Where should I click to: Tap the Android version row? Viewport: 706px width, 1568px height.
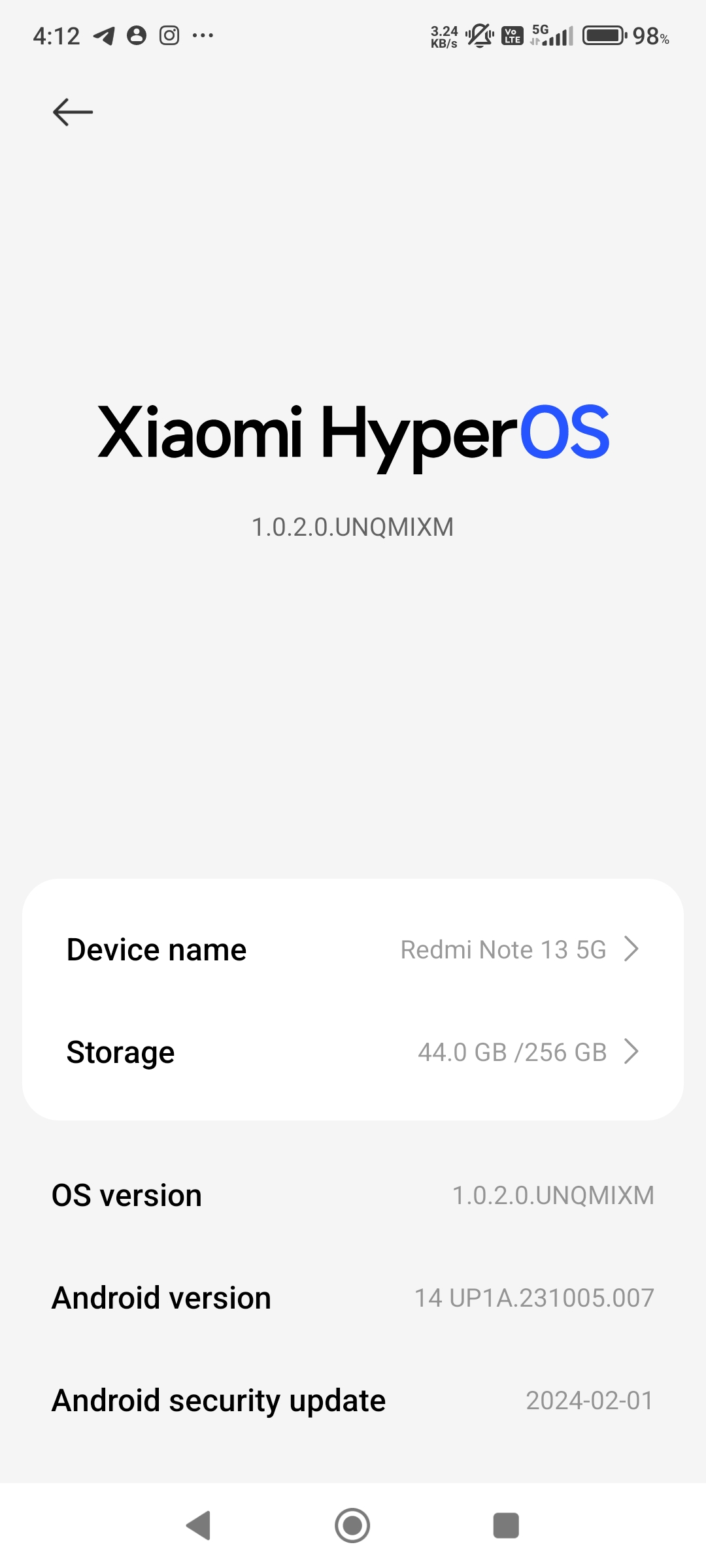(x=353, y=1298)
